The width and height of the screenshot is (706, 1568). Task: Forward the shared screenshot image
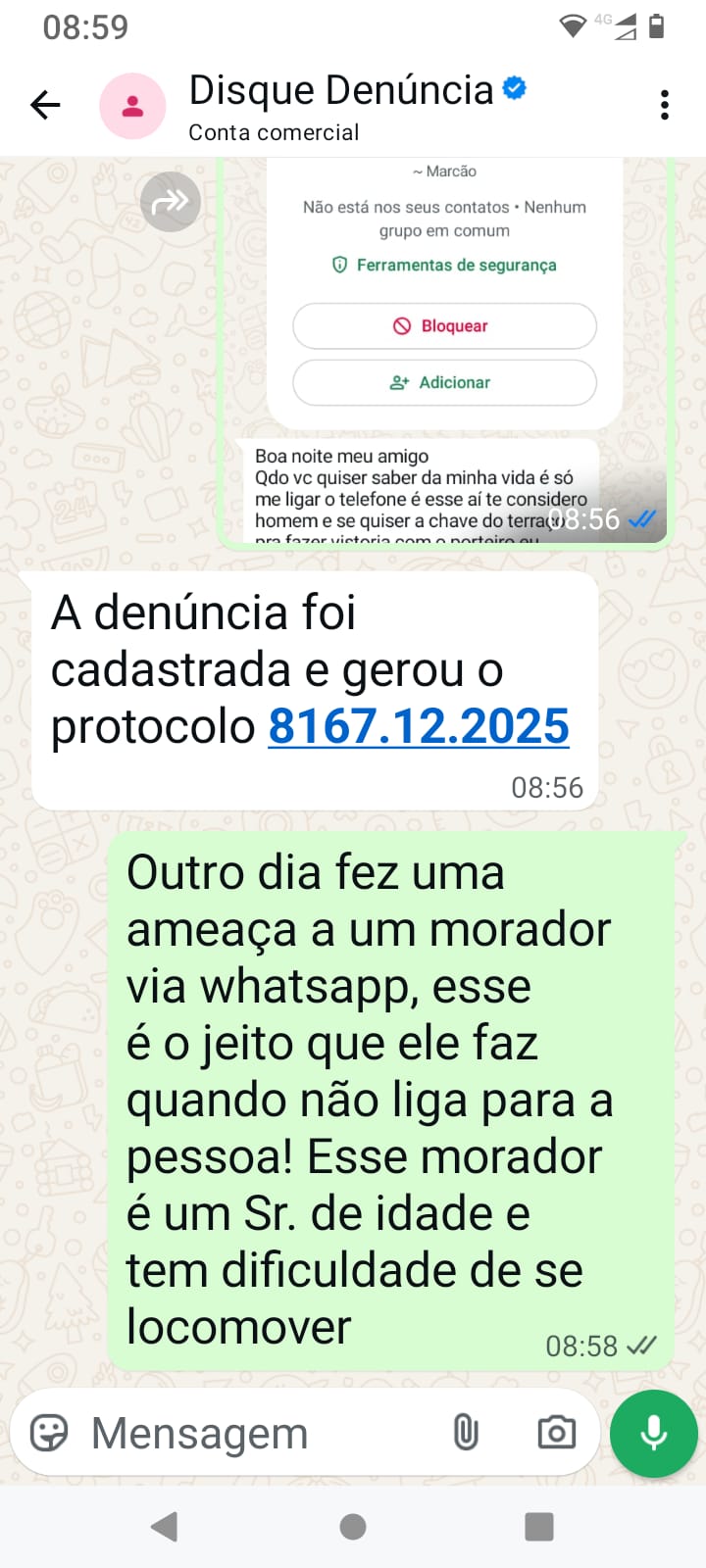point(171,202)
